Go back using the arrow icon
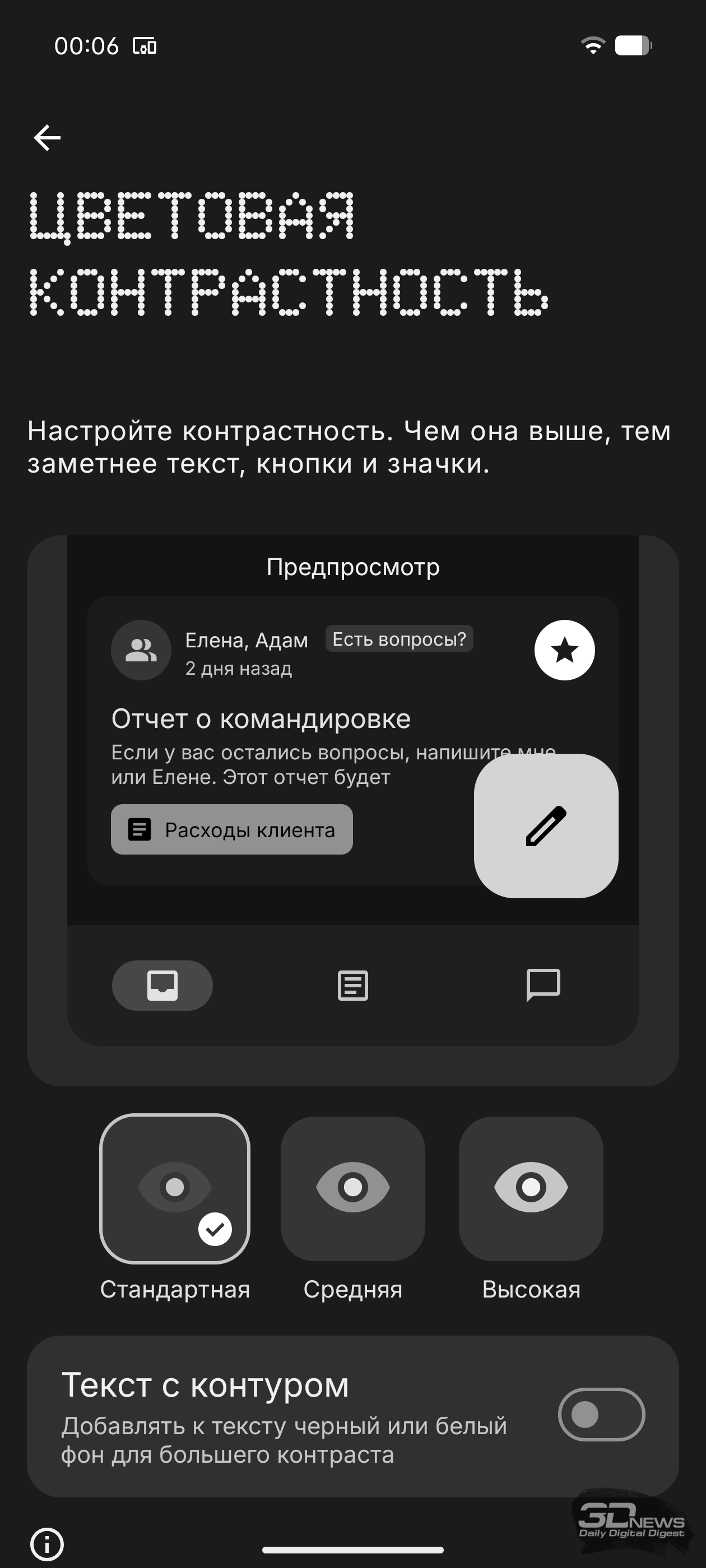This screenshot has width=706, height=1568. pyautogui.click(x=47, y=138)
